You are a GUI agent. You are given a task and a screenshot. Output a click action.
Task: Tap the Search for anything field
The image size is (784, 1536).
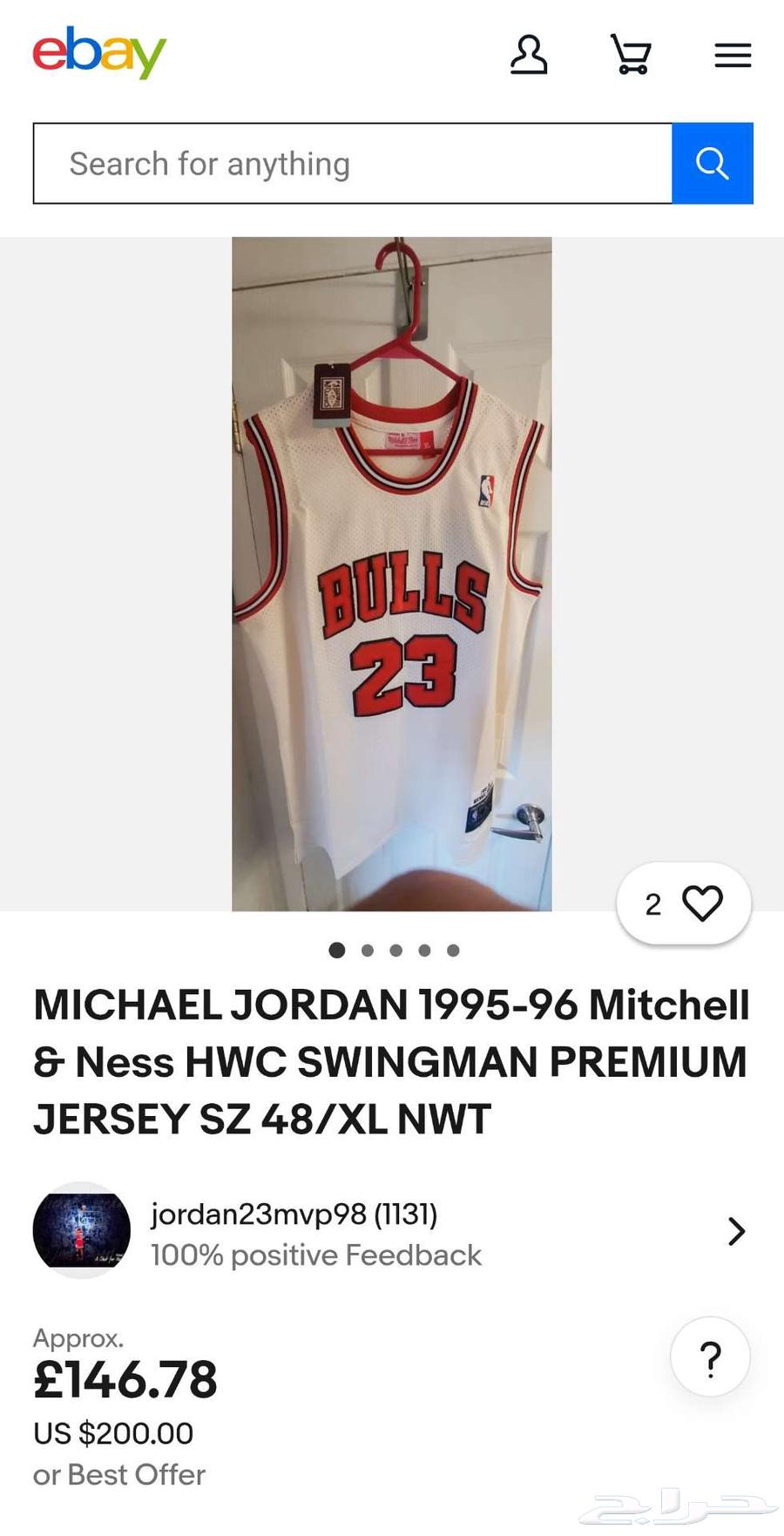(x=353, y=164)
